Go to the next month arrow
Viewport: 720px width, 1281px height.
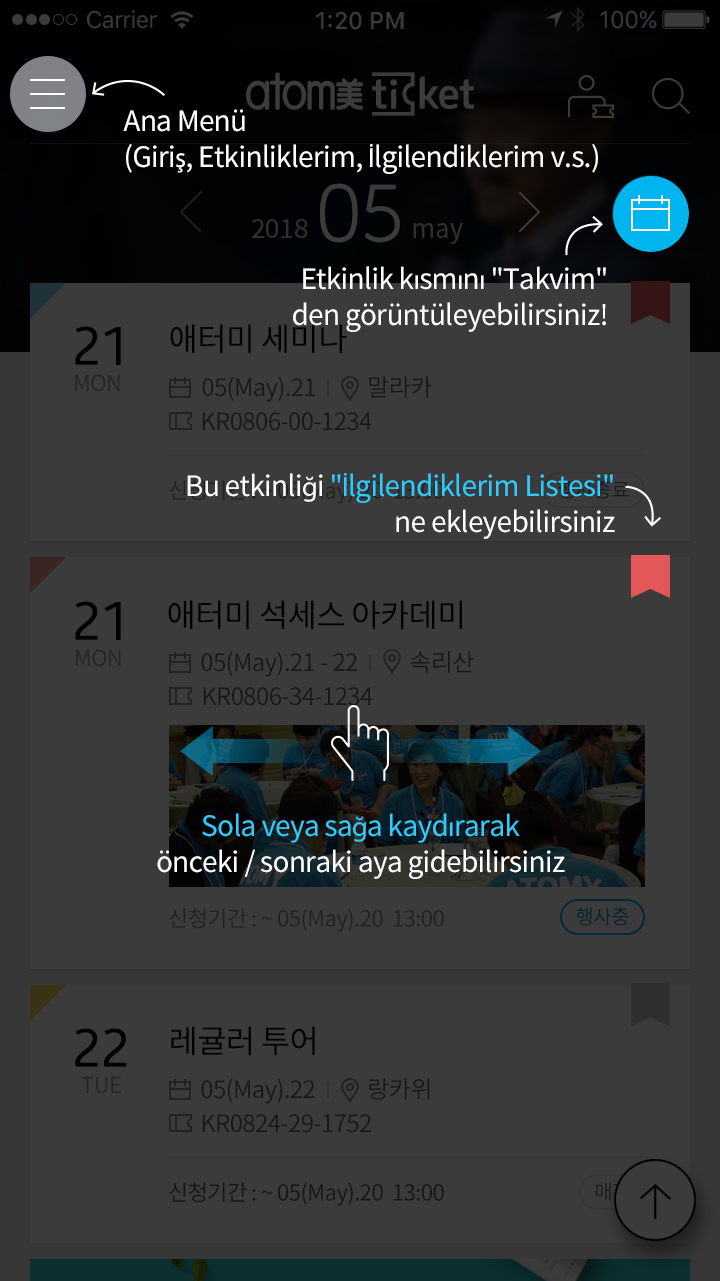pyautogui.click(x=529, y=213)
